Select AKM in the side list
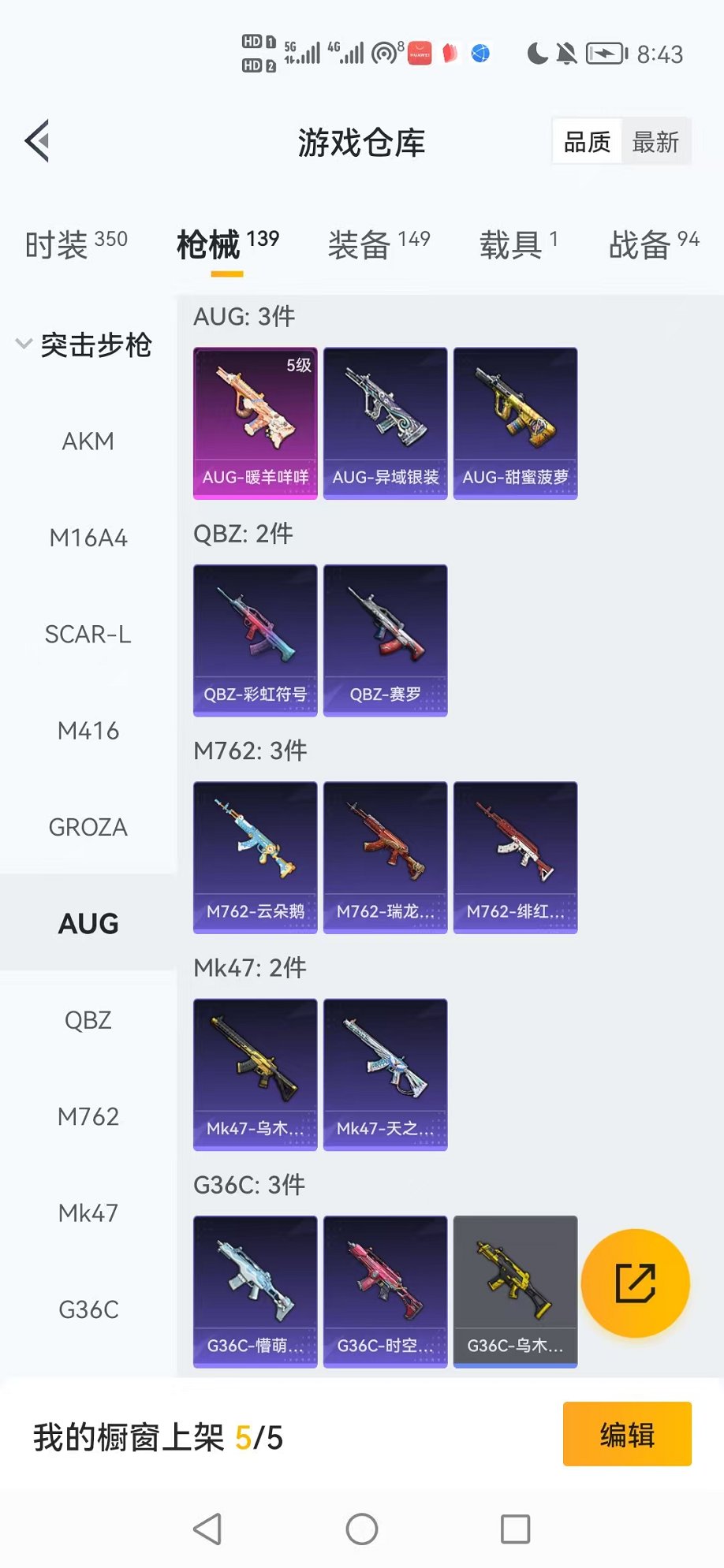This screenshot has width=724, height=1568. point(88,441)
